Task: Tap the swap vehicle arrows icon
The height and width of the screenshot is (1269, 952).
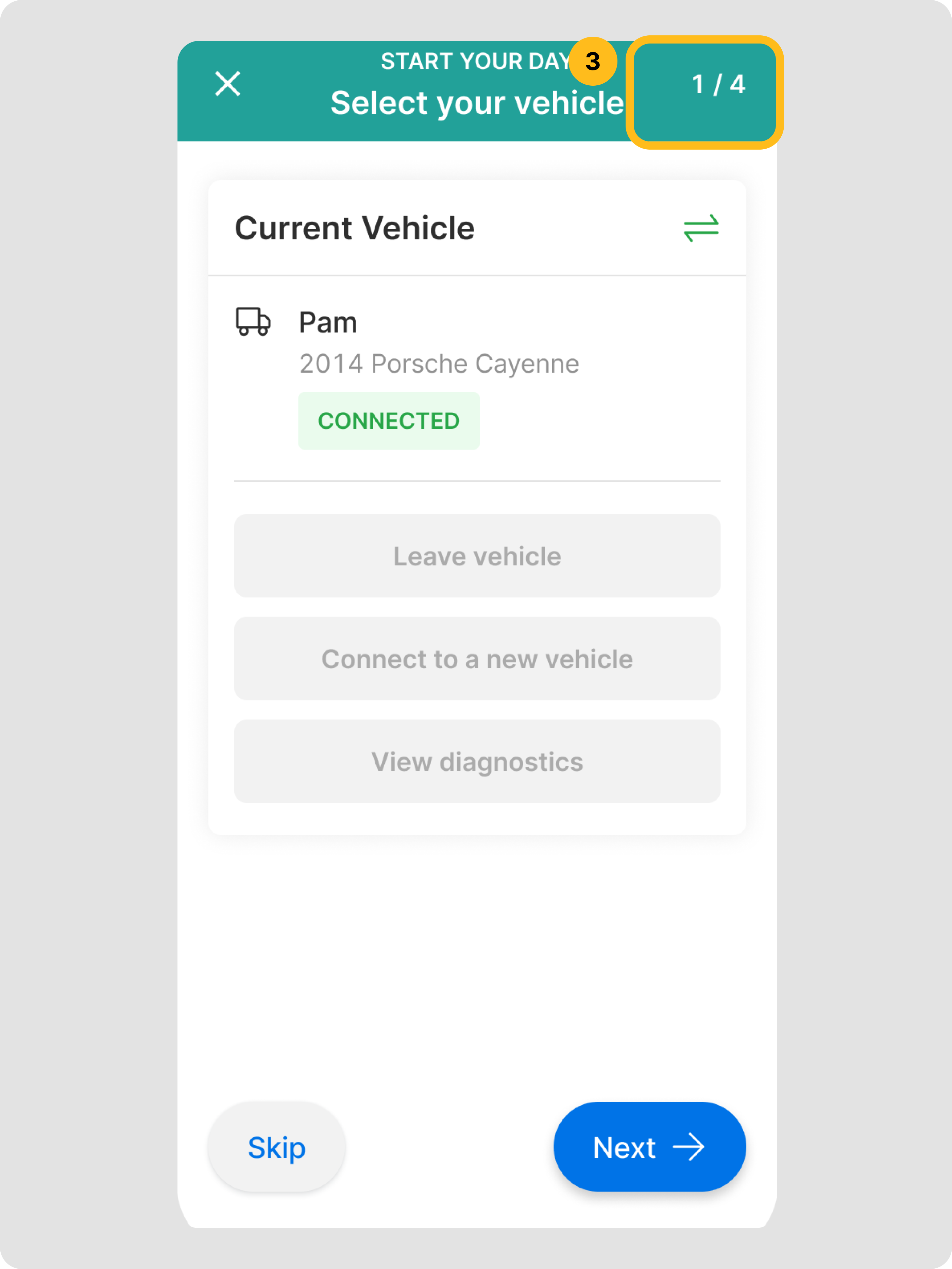Action: pos(701,228)
